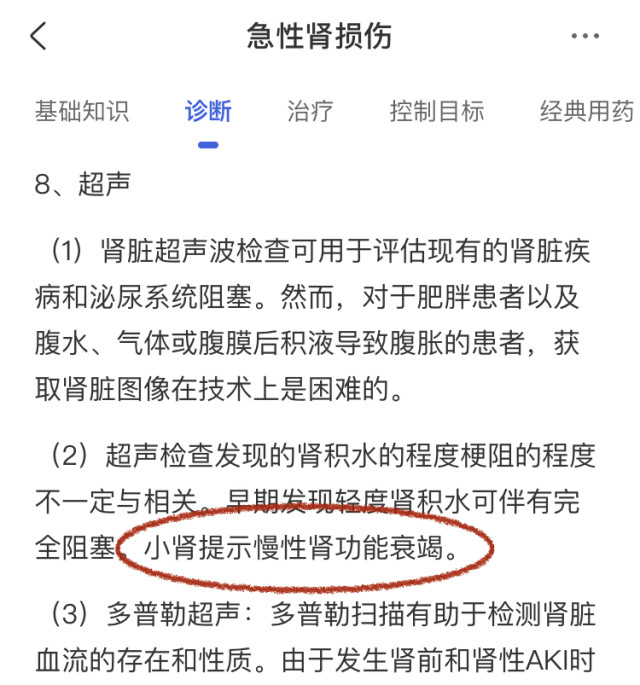Screen dimensions: 640x685
Task: Switch to the 经典用药 tab
Action: [588, 111]
